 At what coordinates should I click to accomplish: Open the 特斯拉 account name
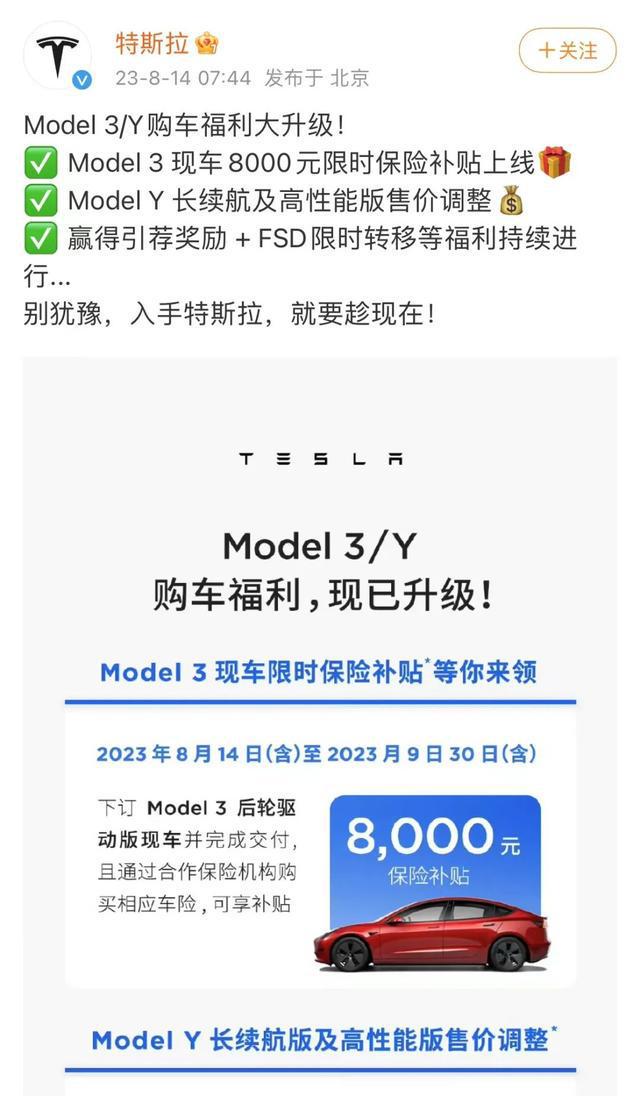(x=152, y=43)
